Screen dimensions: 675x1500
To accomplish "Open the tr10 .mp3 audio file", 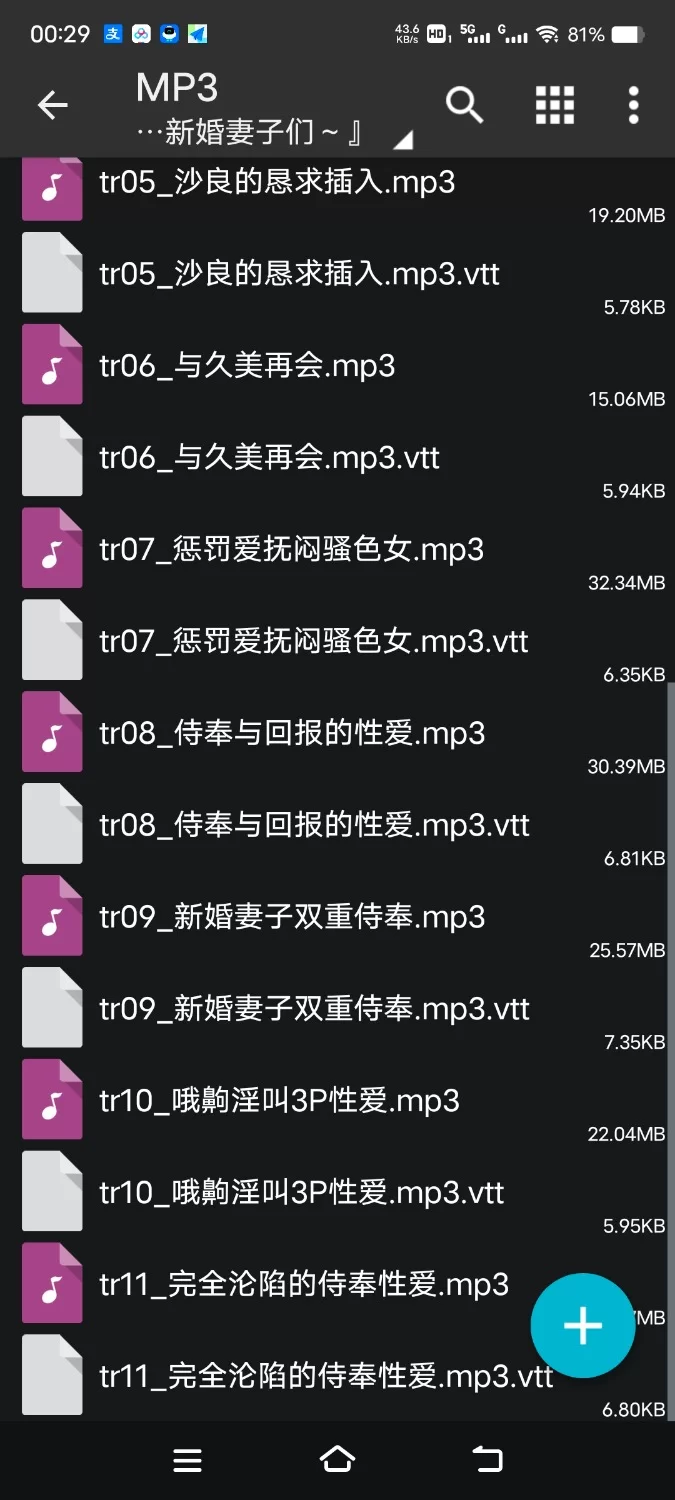I will click(x=279, y=1103).
